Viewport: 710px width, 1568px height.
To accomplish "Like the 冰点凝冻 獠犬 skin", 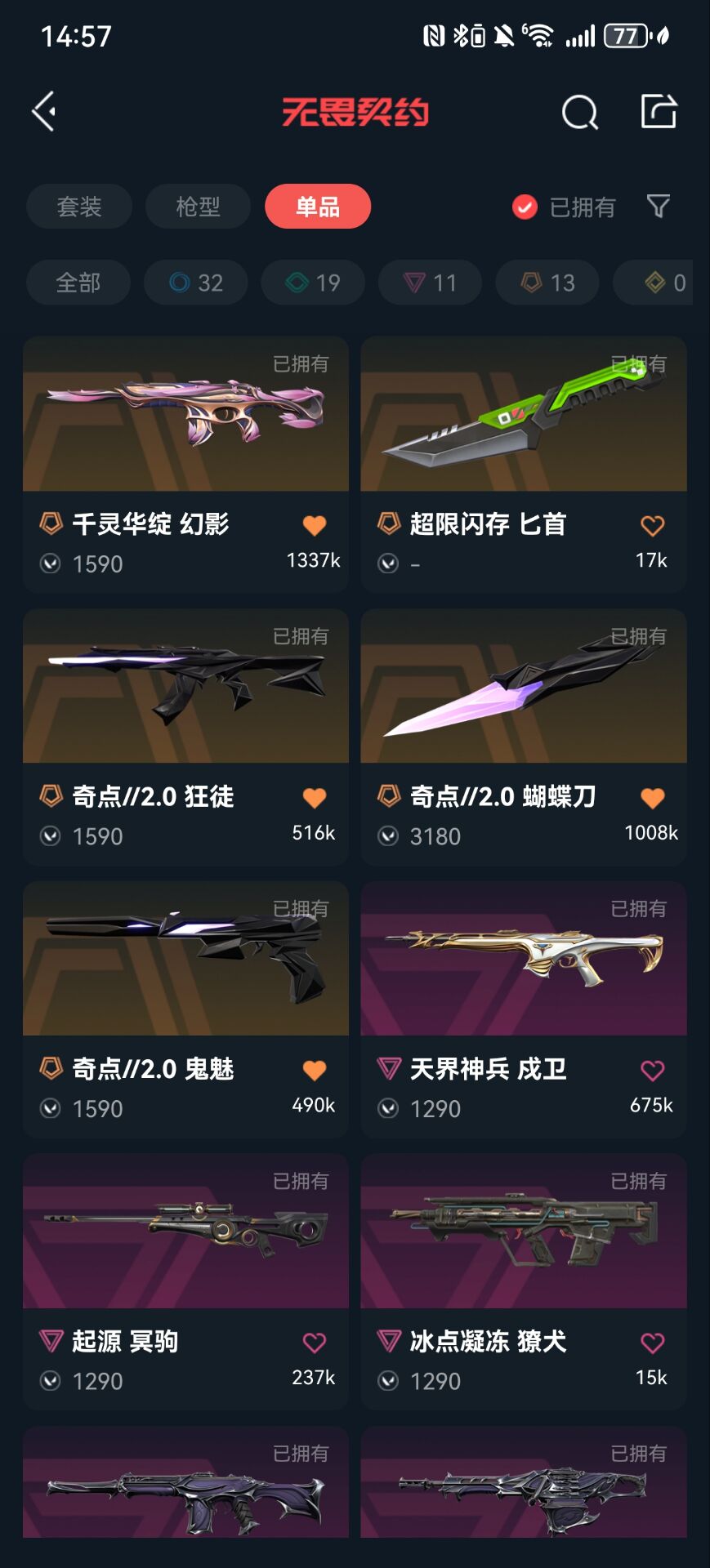I will pos(652,1343).
